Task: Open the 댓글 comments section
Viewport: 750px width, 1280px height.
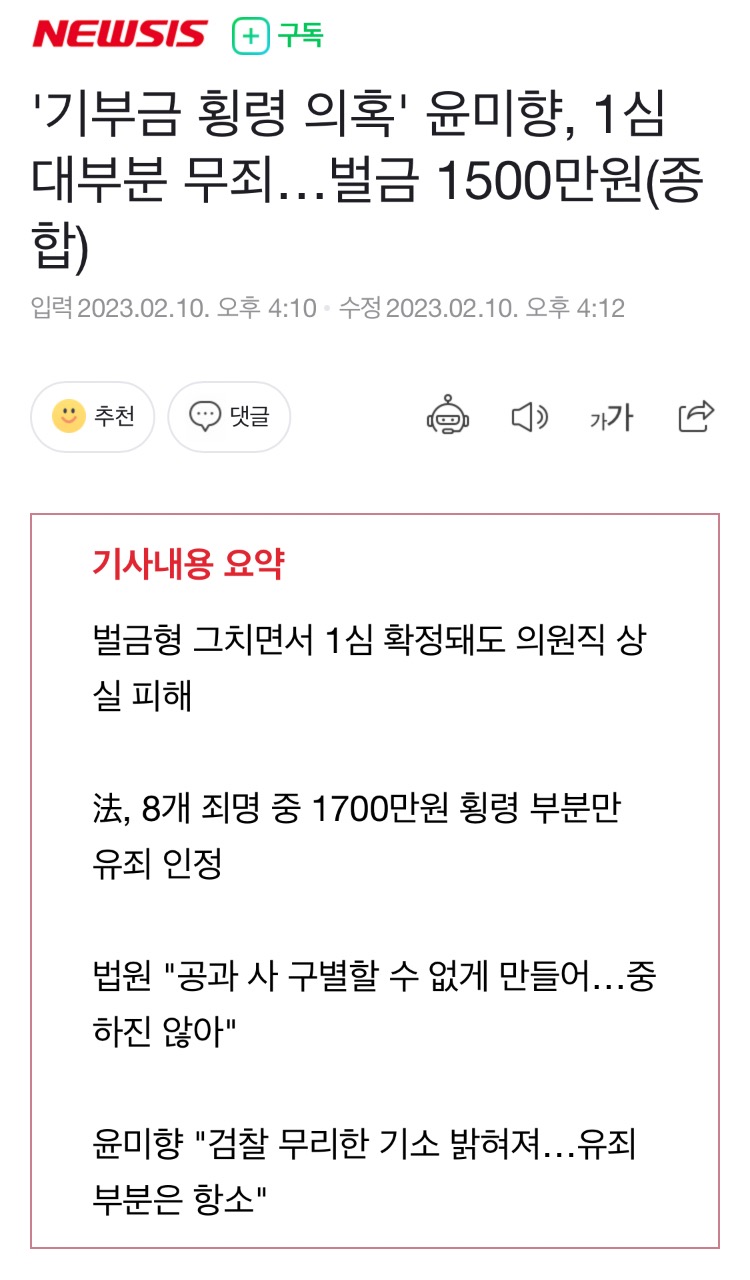Action: coord(229,416)
